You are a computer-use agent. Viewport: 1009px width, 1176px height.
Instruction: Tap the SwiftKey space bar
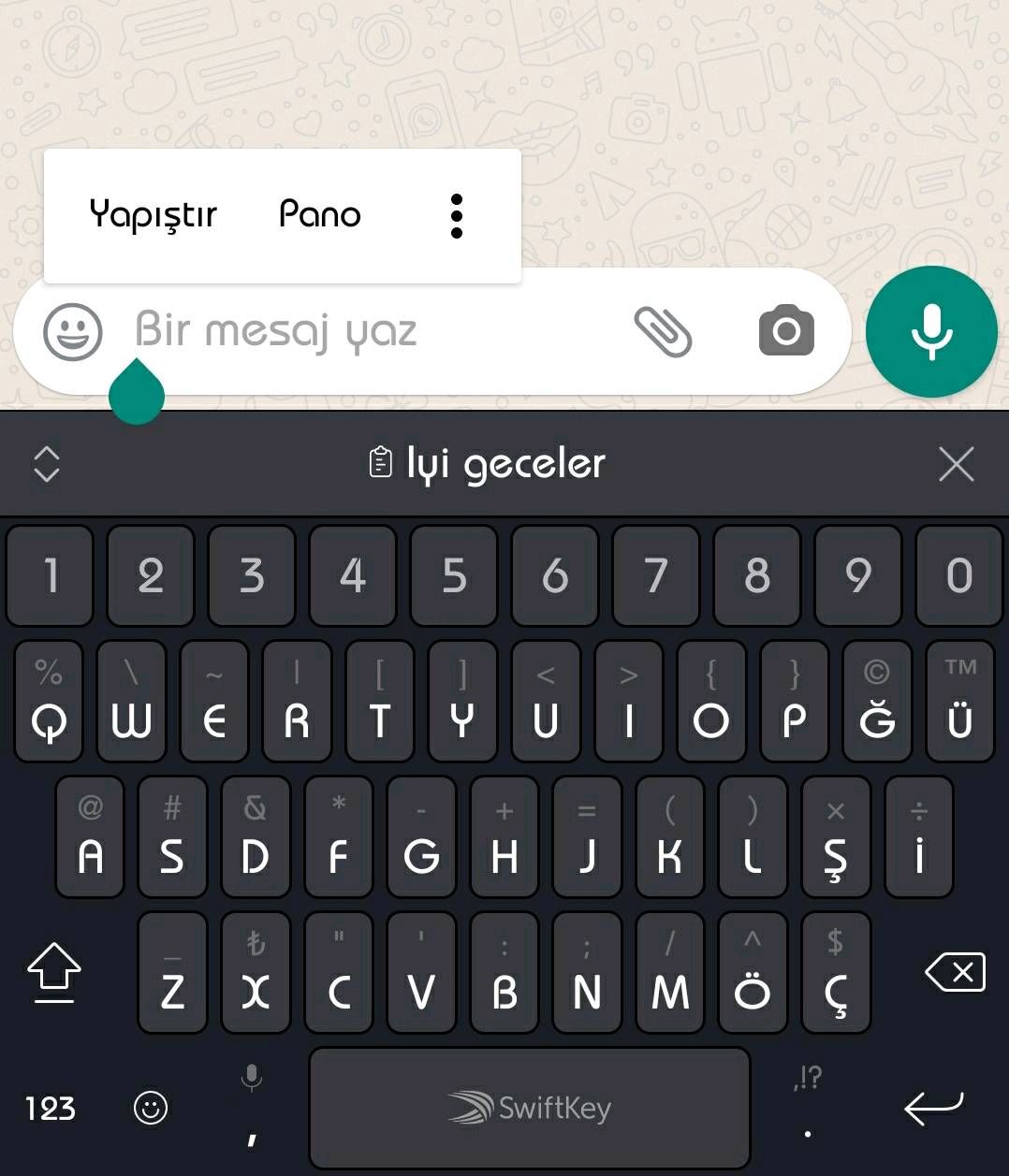point(530,1109)
